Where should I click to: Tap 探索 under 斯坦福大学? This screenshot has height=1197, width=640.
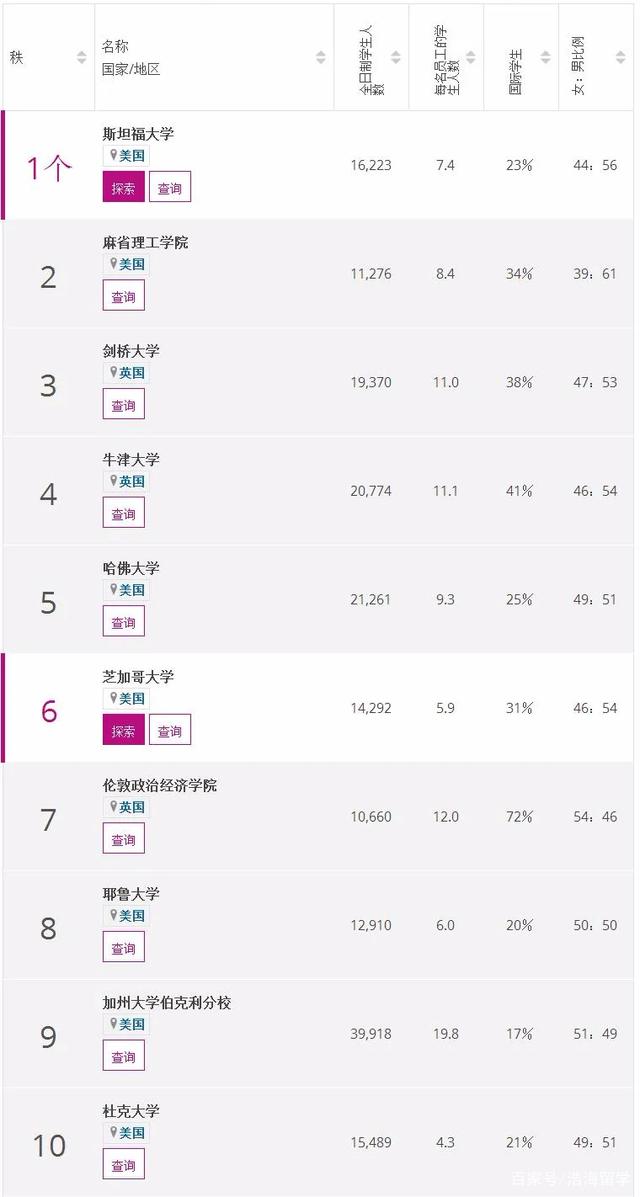(123, 187)
